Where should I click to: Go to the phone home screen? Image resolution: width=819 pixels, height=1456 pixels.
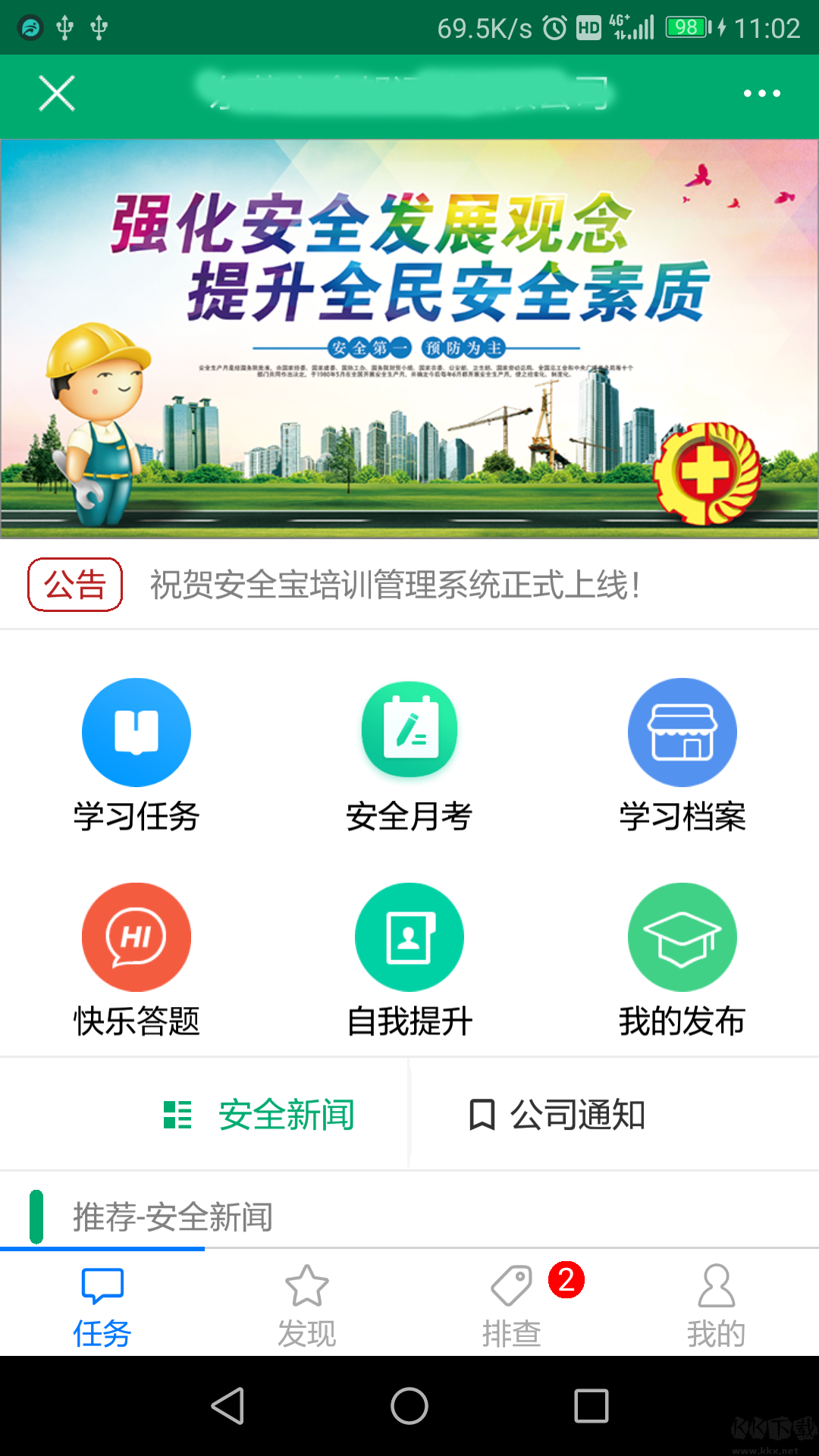(409, 1406)
